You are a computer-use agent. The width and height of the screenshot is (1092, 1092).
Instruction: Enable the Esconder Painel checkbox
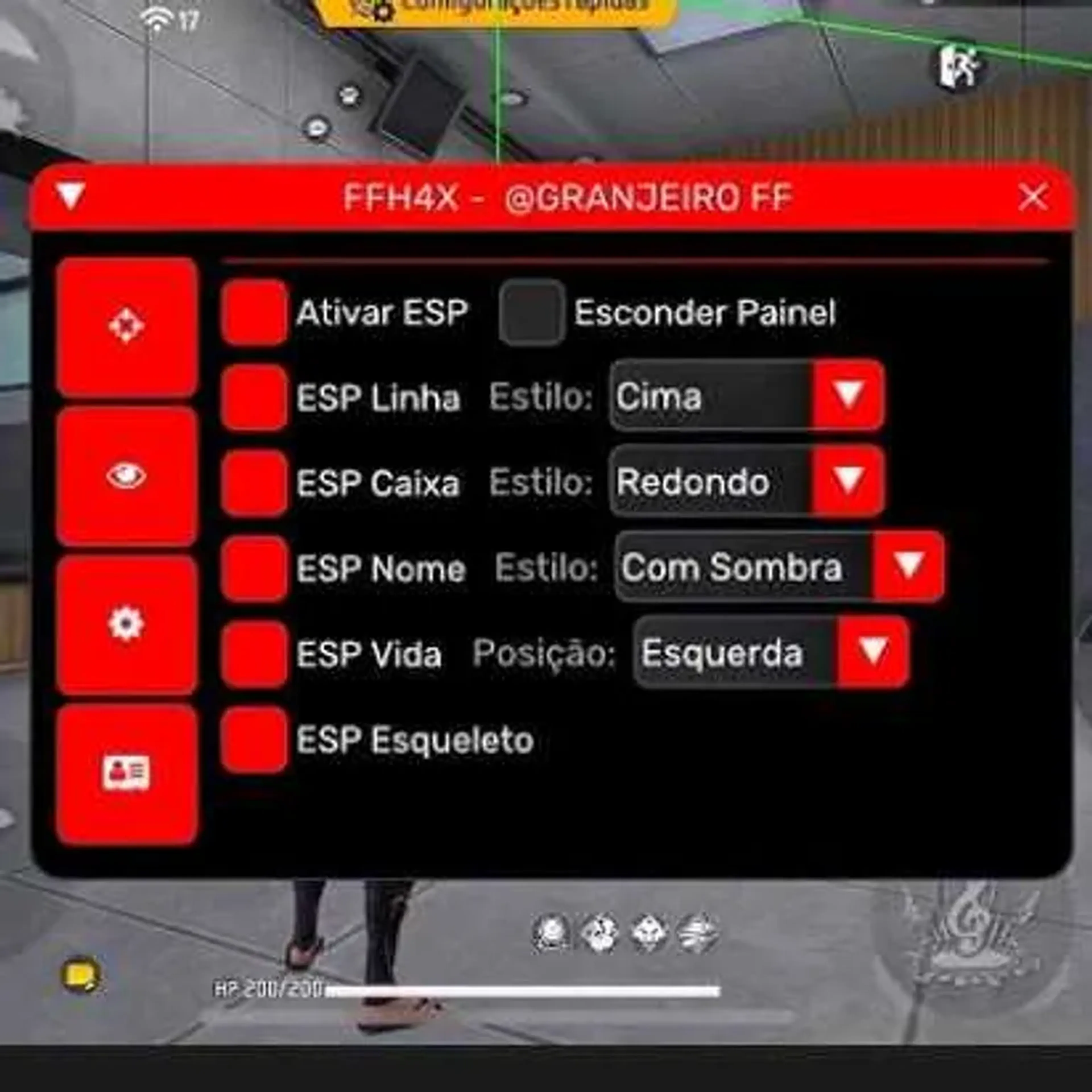tap(532, 312)
